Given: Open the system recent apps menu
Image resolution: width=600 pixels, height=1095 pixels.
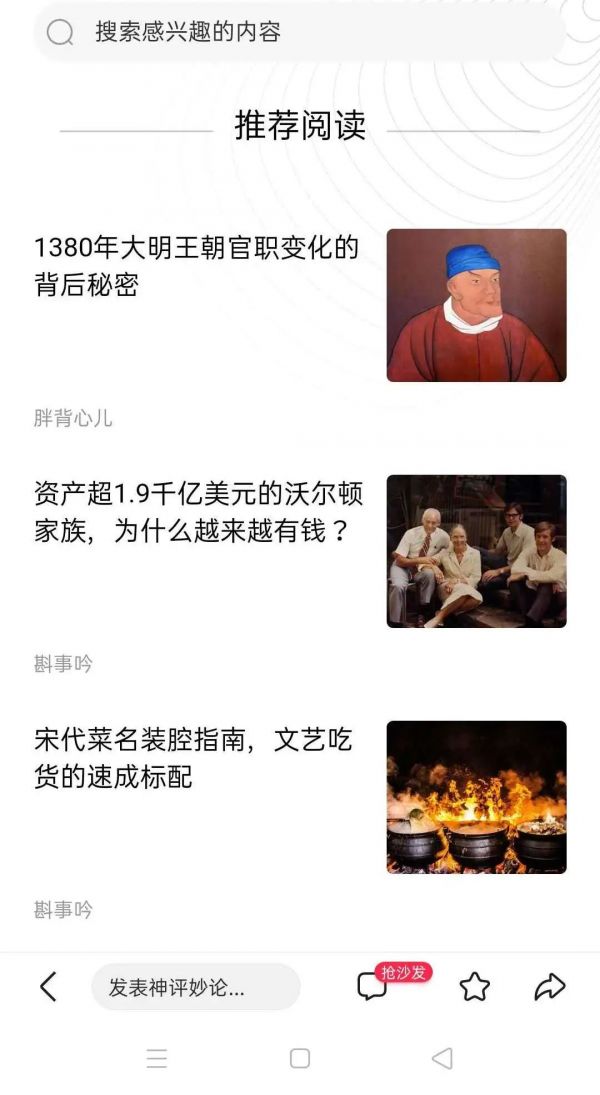Looking at the screenshot, I should point(157,1058).
